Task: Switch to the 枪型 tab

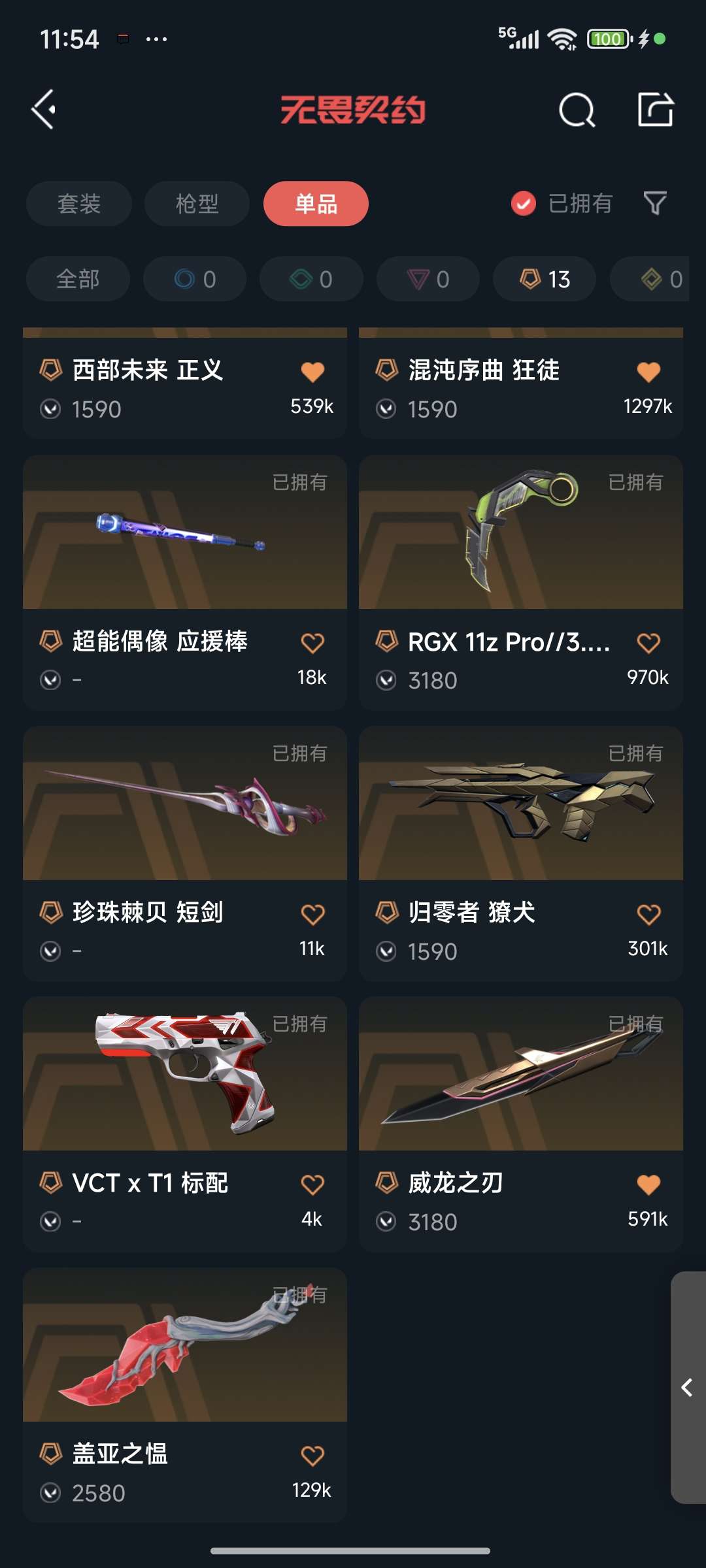Action: 197,204
